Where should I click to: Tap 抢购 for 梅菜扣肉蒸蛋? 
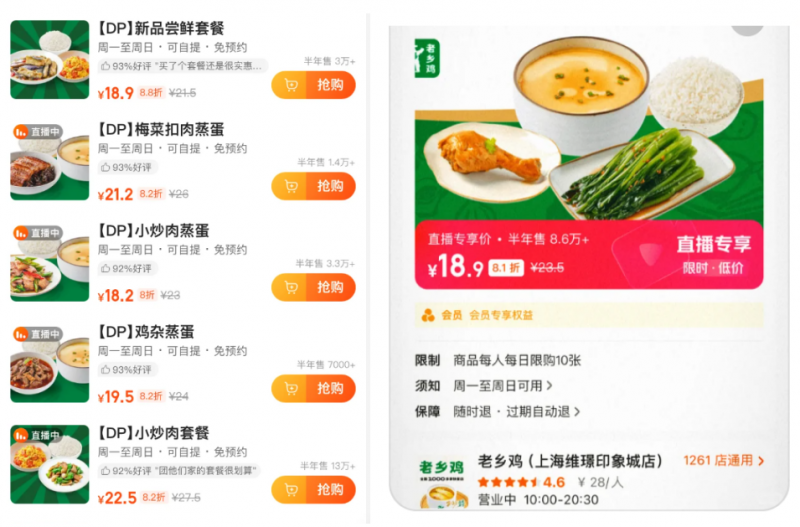[329, 186]
